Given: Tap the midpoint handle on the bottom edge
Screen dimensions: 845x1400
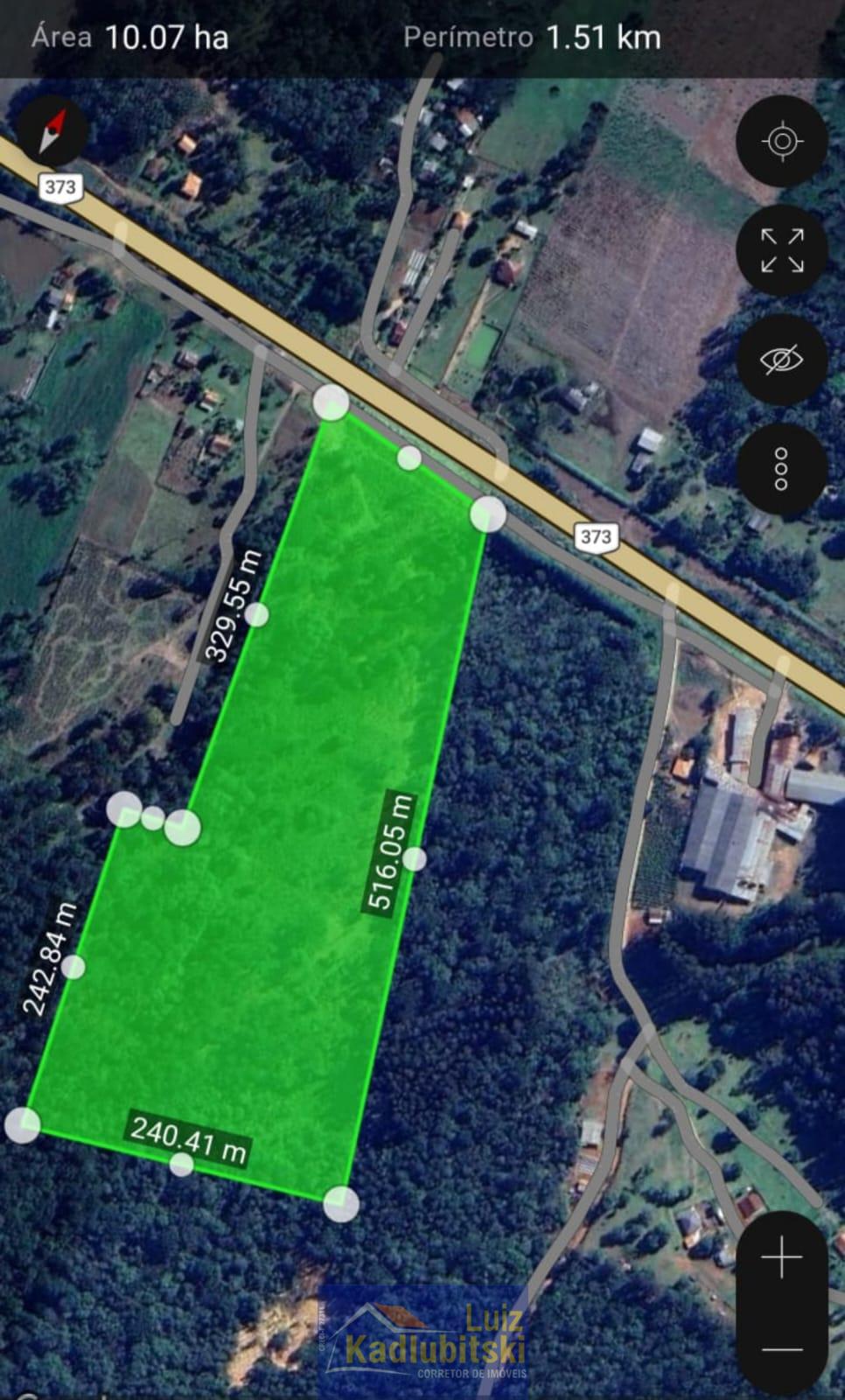Looking at the screenshot, I should click(182, 1164).
